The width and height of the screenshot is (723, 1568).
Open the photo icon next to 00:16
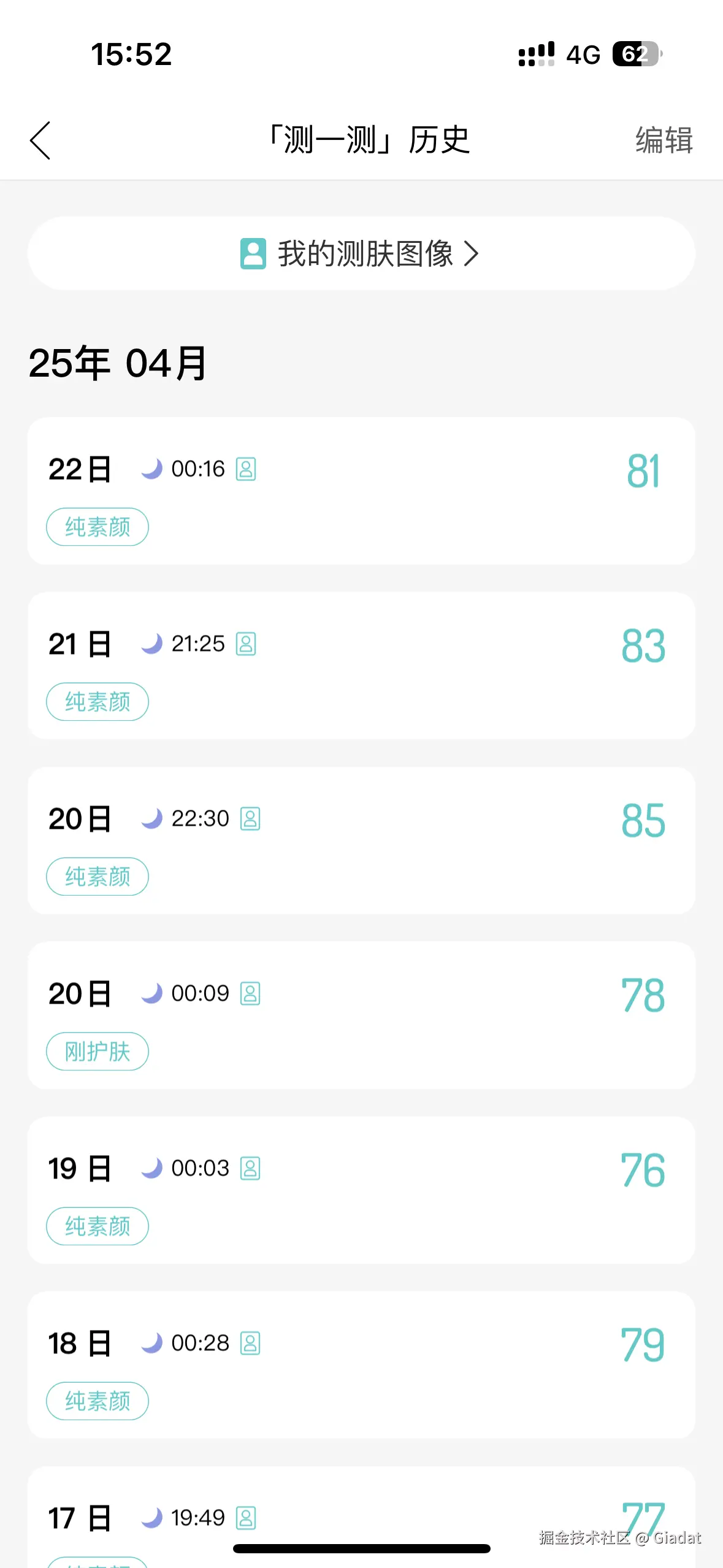(247, 469)
